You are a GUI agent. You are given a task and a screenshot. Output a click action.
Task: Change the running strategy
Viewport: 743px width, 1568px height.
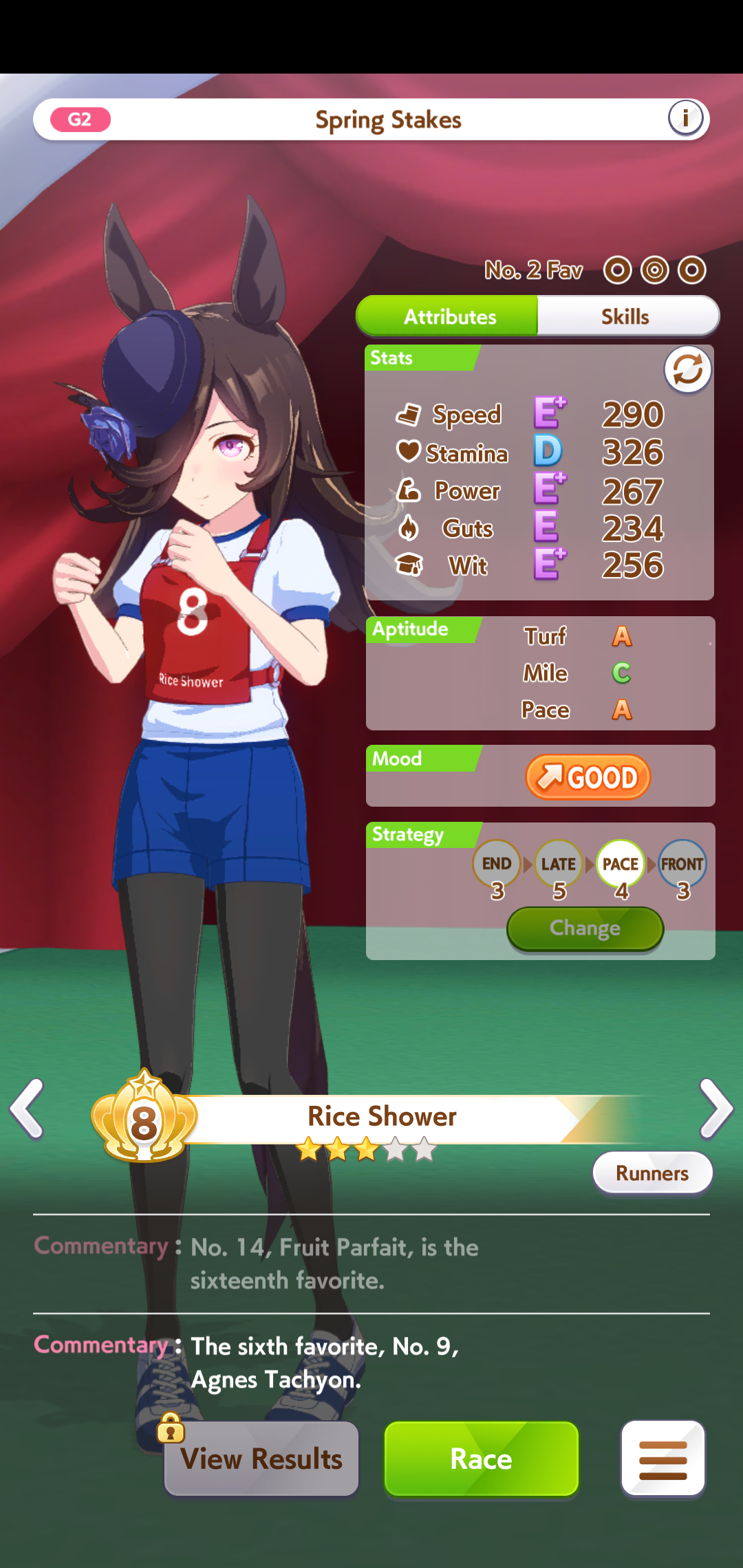click(x=585, y=928)
